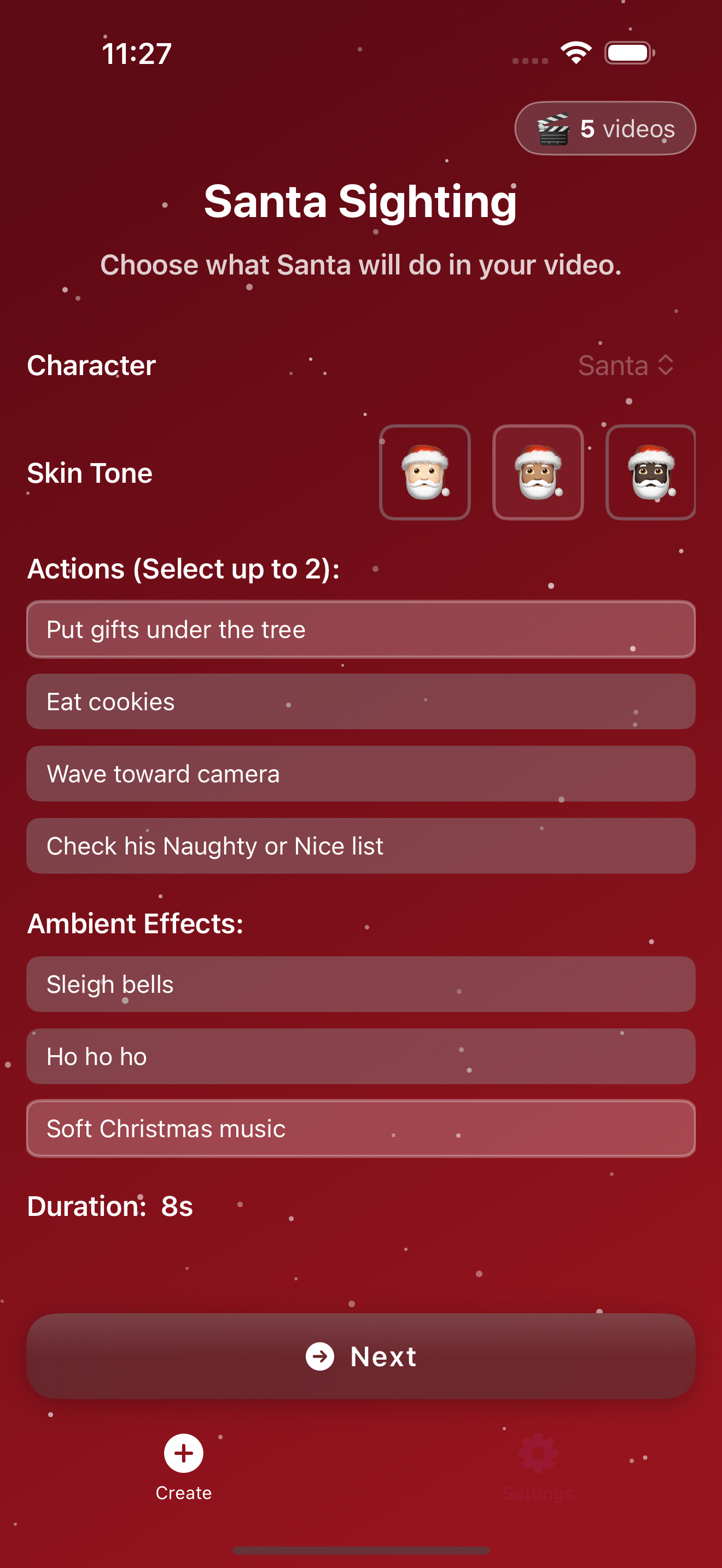Select the lightest skin tone Santa
Viewport: 722px width, 1568px height.
[x=425, y=472]
